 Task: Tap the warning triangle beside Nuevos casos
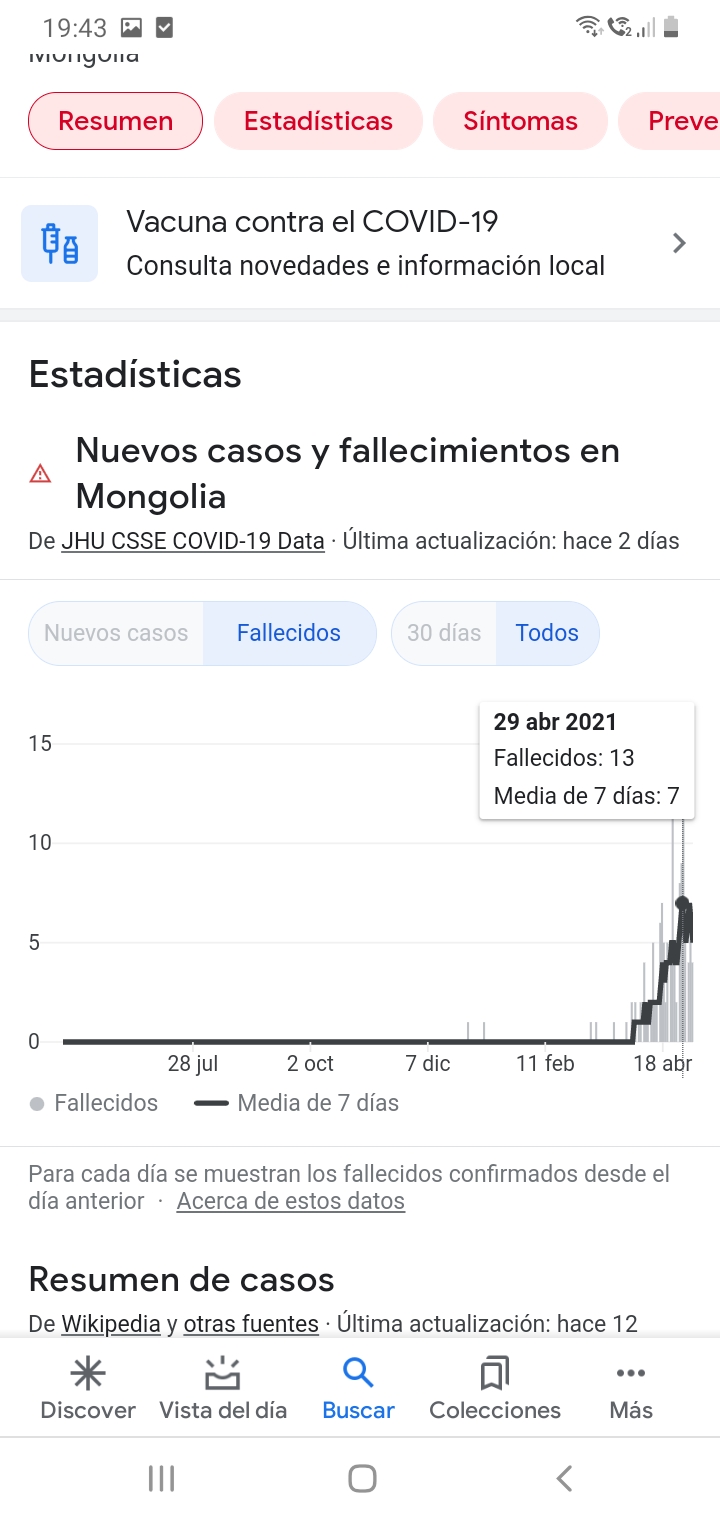[40, 474]
